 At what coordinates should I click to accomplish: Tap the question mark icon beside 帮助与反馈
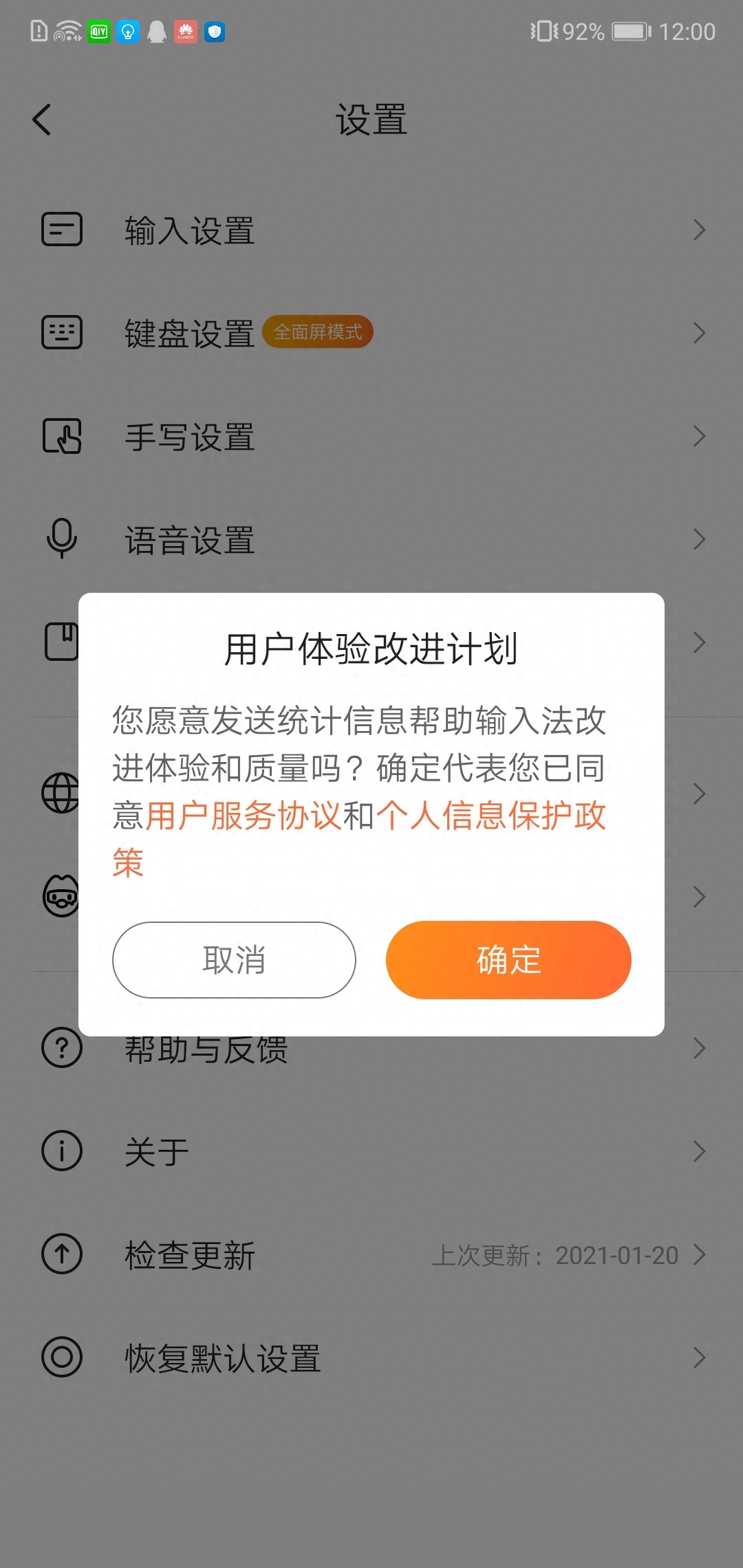(61, 1048)
